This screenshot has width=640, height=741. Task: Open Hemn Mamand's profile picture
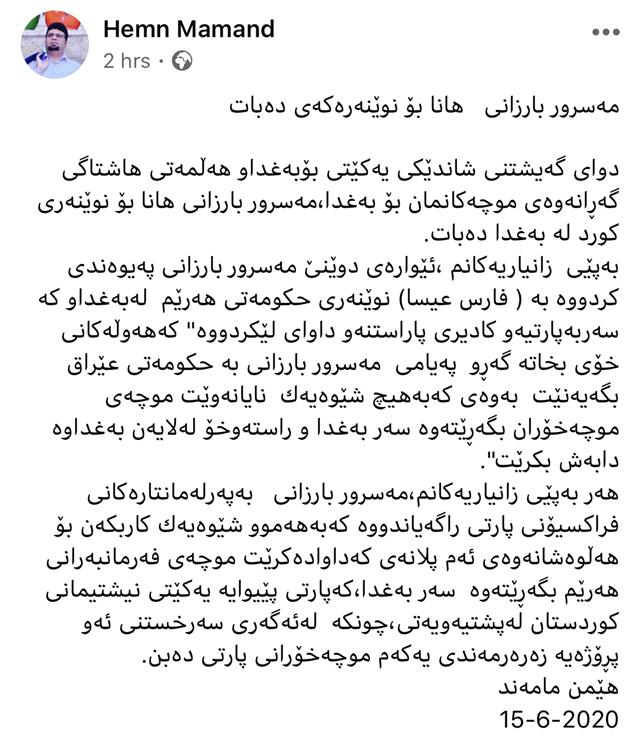tap(55, 43)
